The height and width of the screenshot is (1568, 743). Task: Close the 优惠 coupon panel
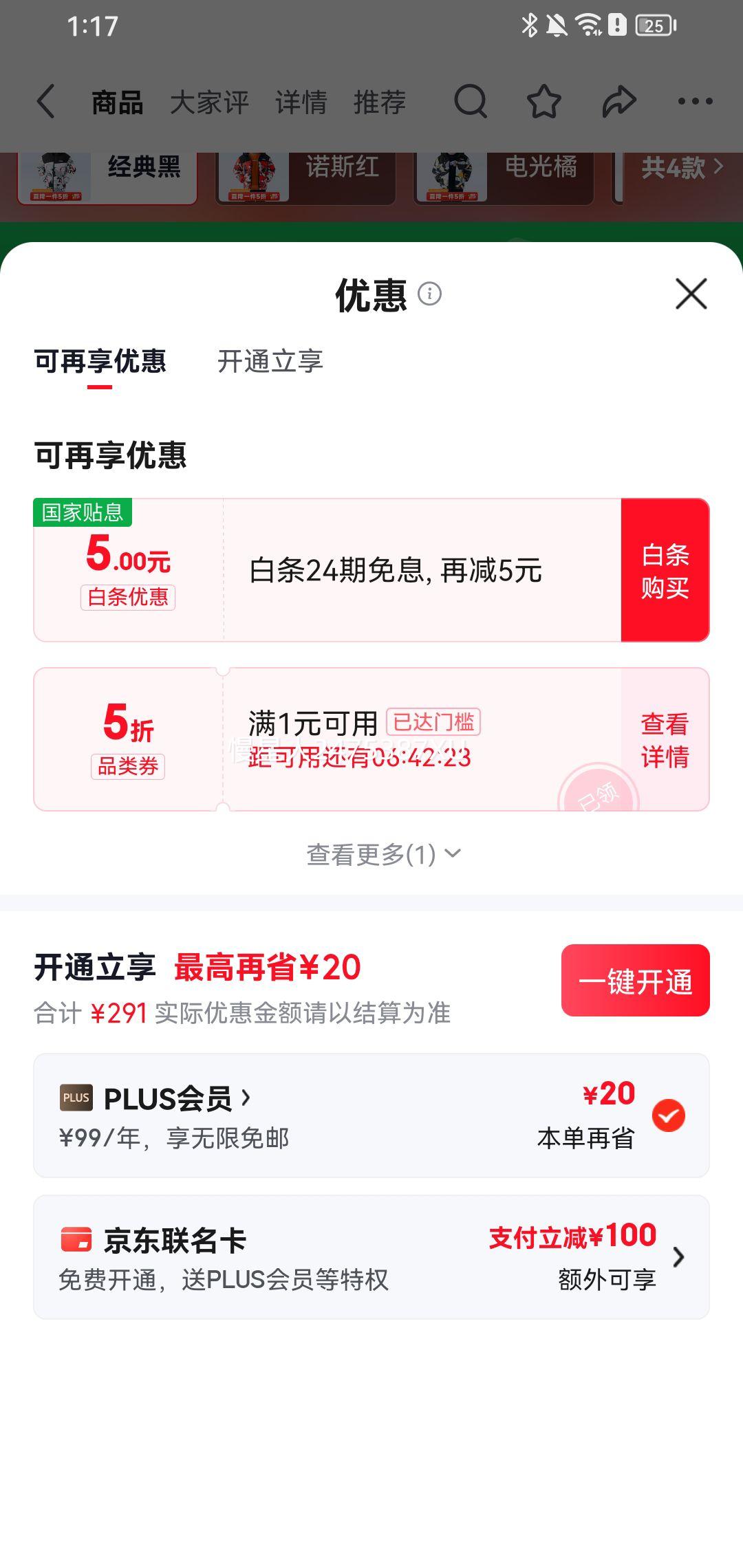point(690,294)
